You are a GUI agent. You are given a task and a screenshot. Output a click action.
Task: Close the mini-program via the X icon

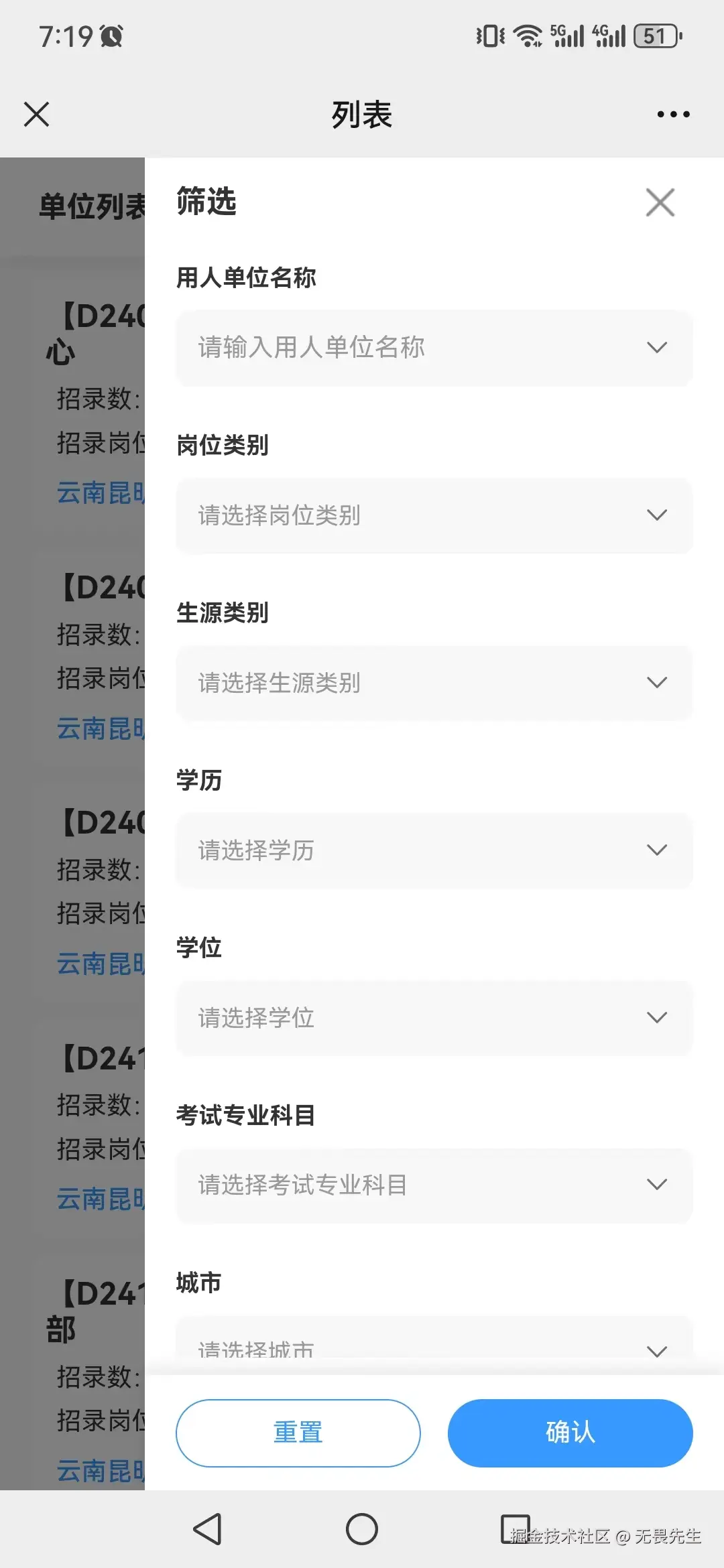[x=36, y=114]
